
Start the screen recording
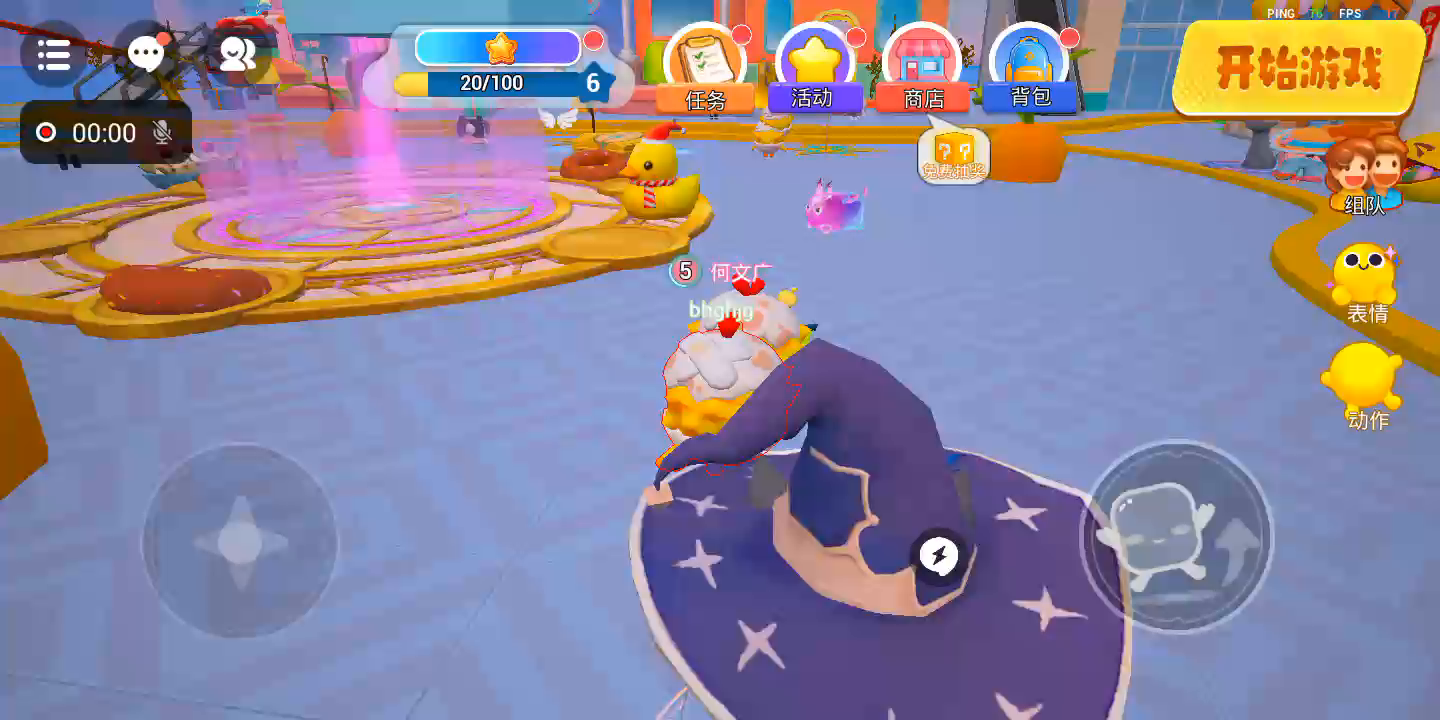coord(46,132)
